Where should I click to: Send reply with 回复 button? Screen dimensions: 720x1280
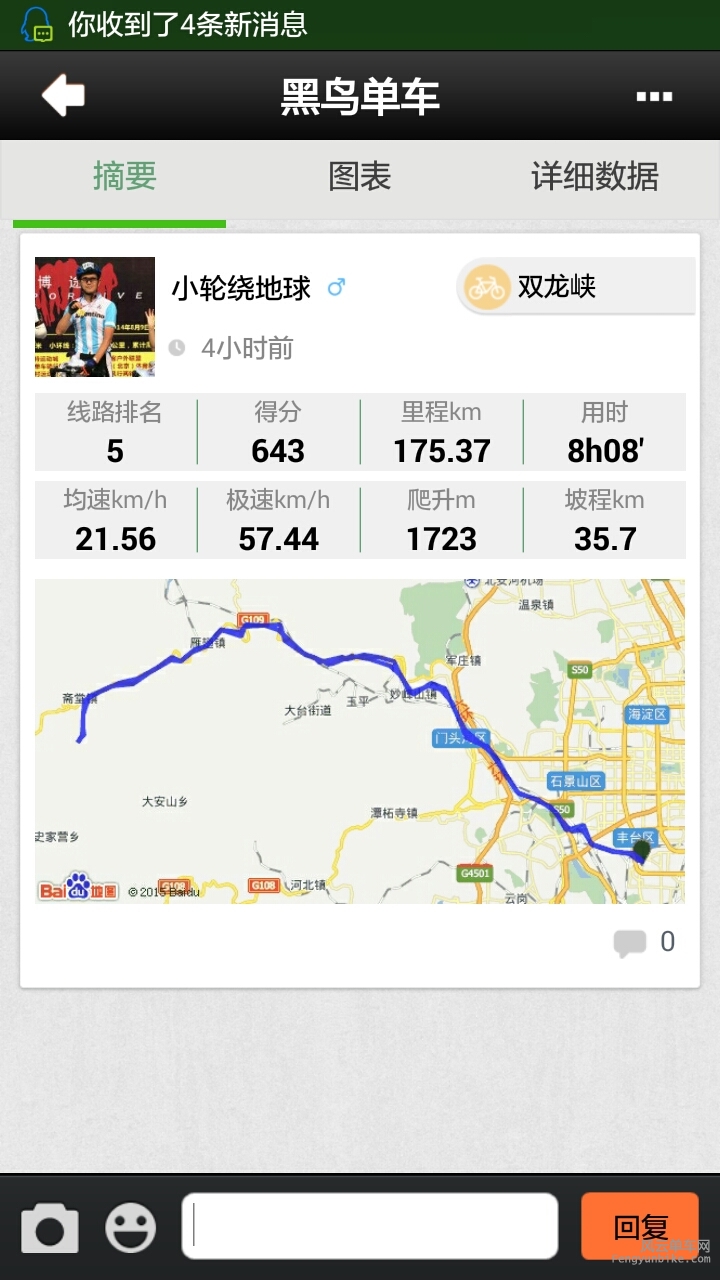tap(640, 1226)
